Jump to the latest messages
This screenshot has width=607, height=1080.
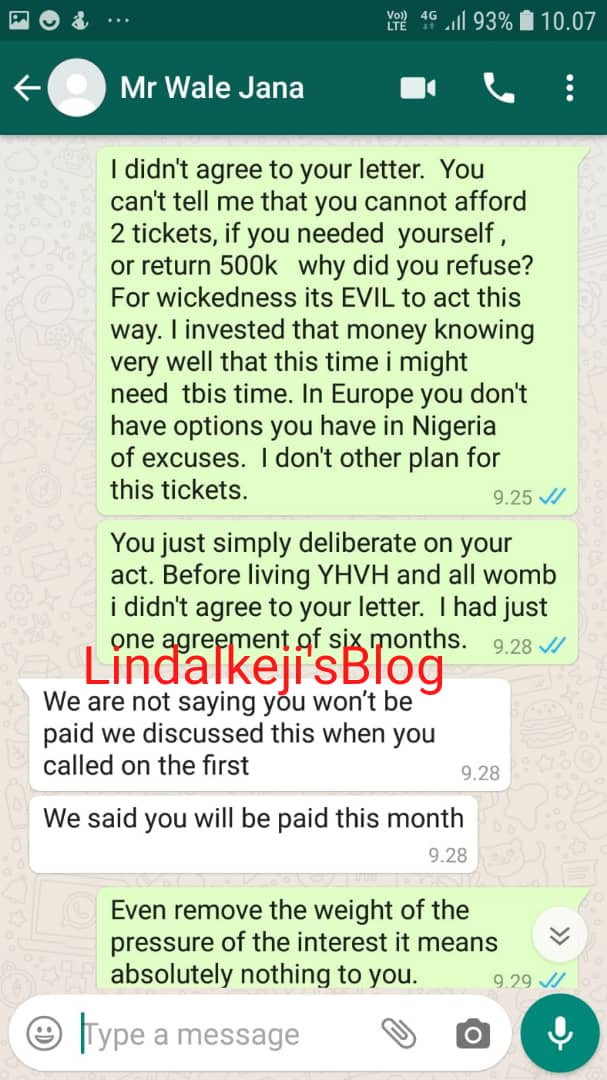tap(559, 935)
